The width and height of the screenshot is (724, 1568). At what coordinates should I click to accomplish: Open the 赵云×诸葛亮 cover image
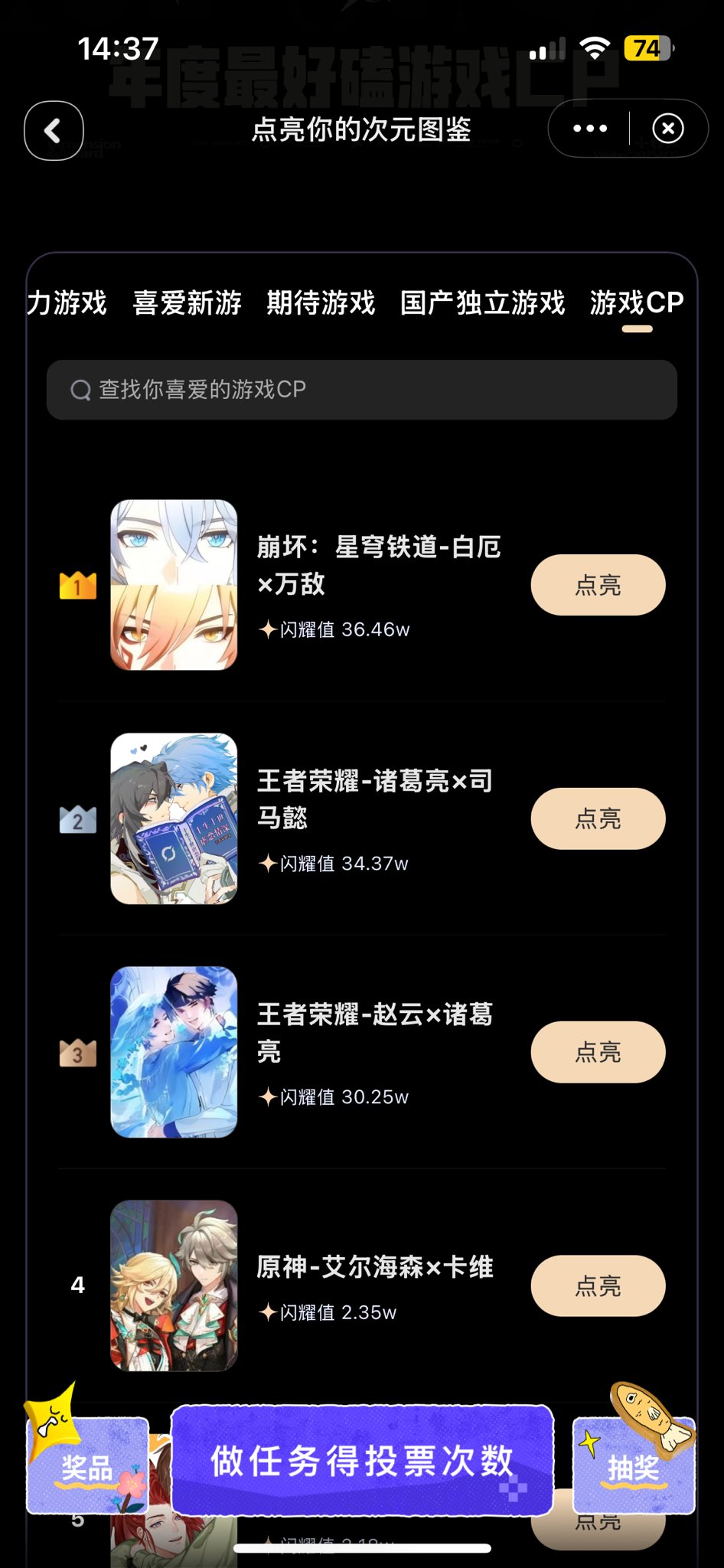pos(174,1052)
